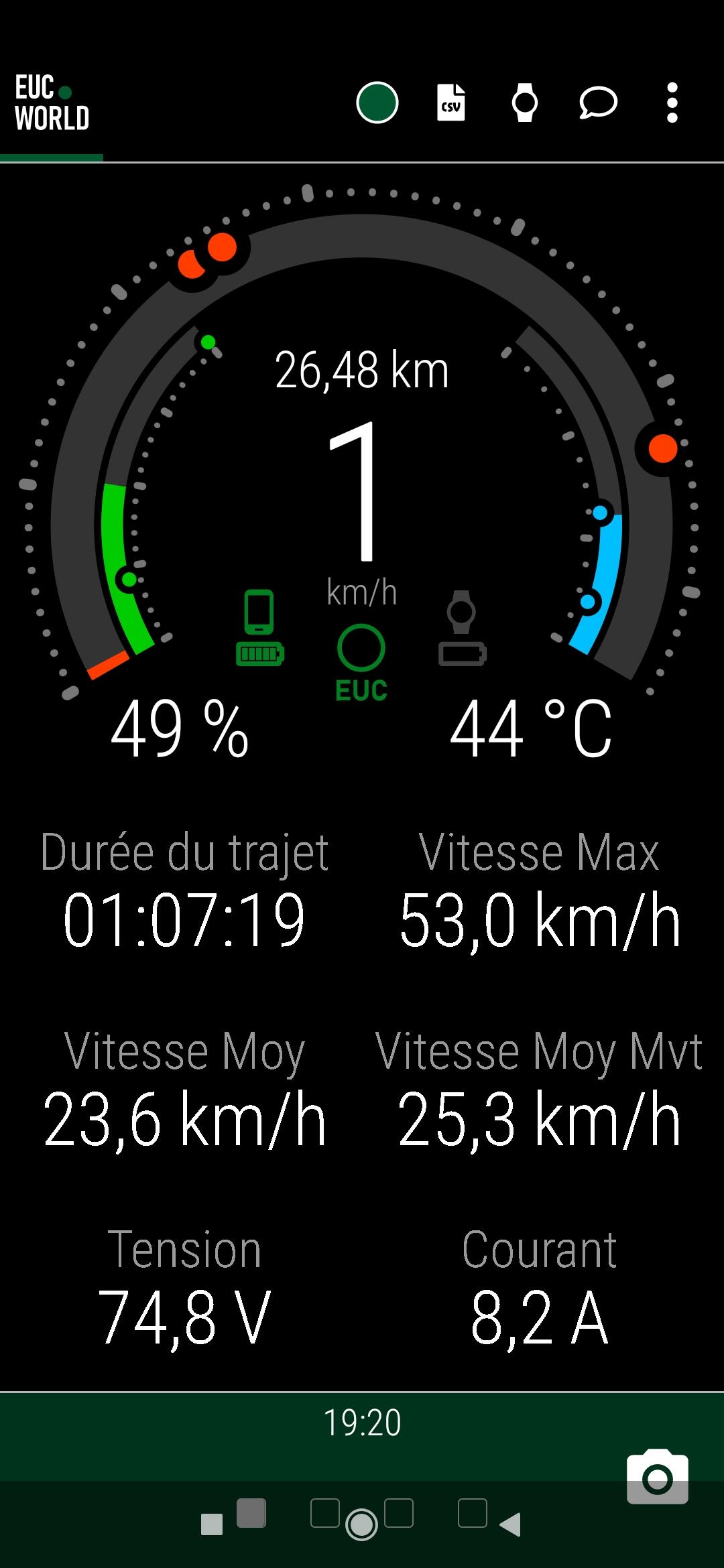Screen dimensions: 724x1568
Task: Go home via the navigation bar circle
Action: tap(361, 1524)
